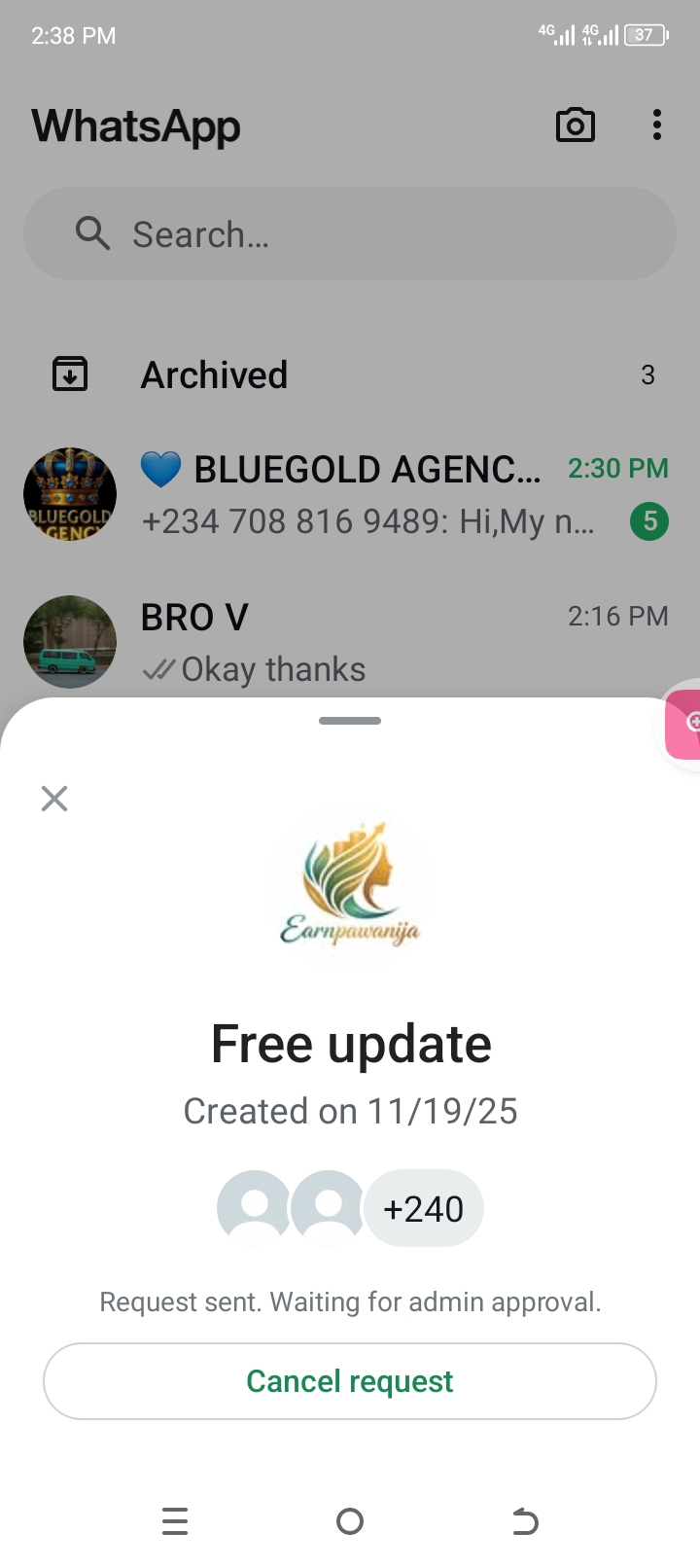Viewport: 700px width, 1568px height.
Task: Close the Free update group sheet
Action: 54,799
